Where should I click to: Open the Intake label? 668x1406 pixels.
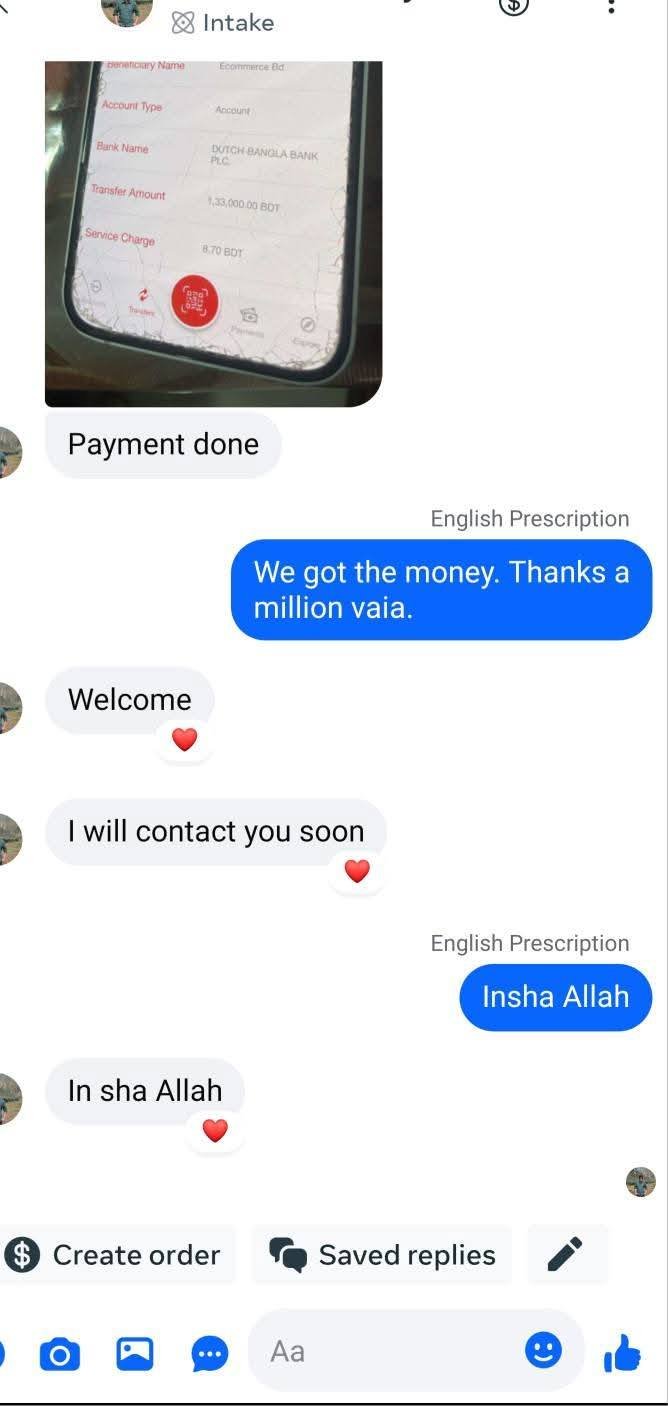223,23
